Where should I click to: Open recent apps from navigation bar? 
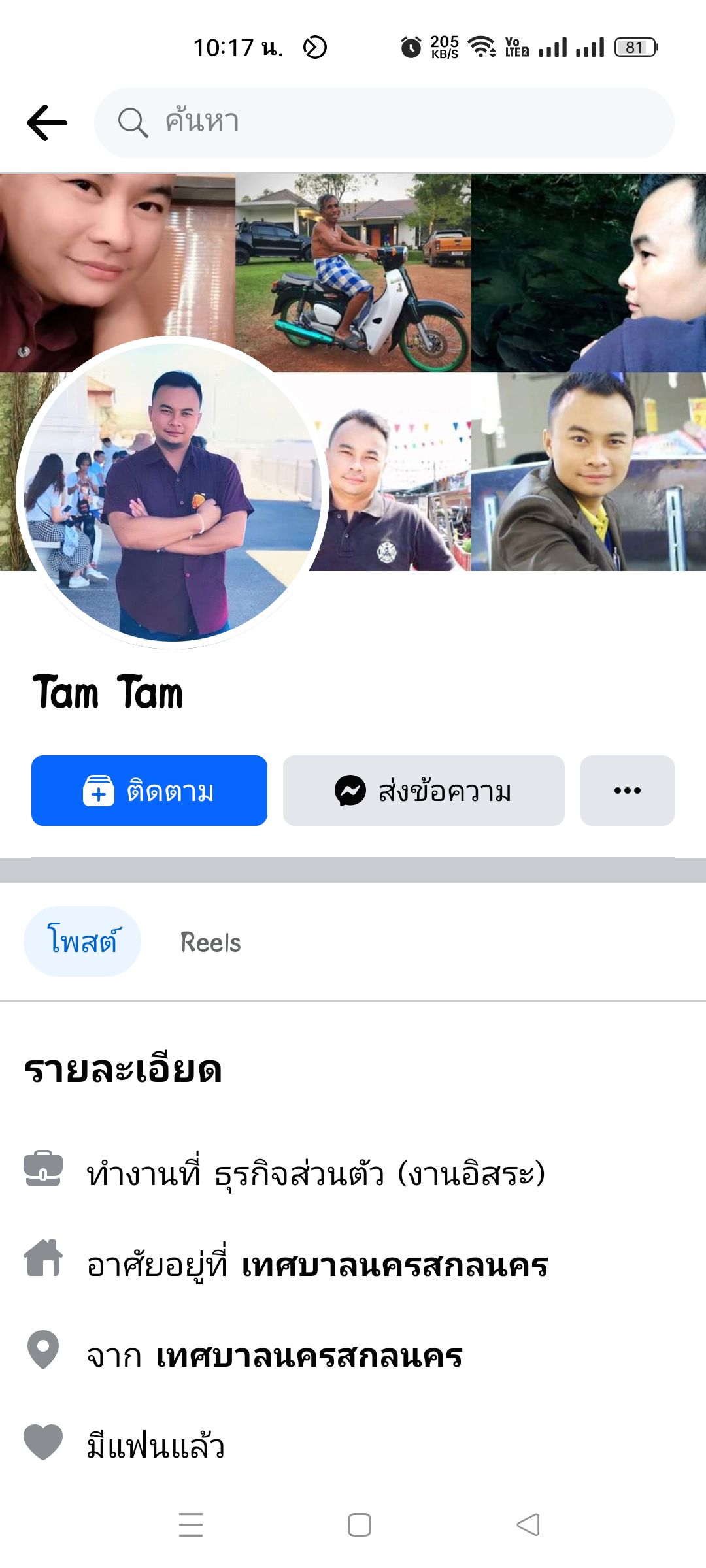[191, 1525]
